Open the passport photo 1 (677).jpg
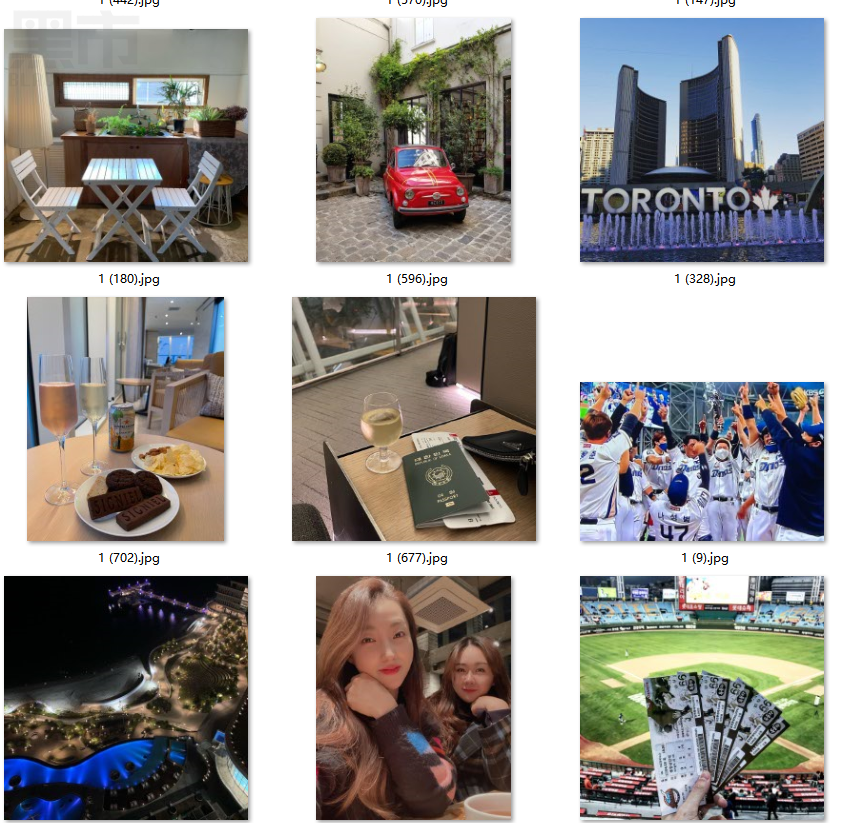 (414, 419)
